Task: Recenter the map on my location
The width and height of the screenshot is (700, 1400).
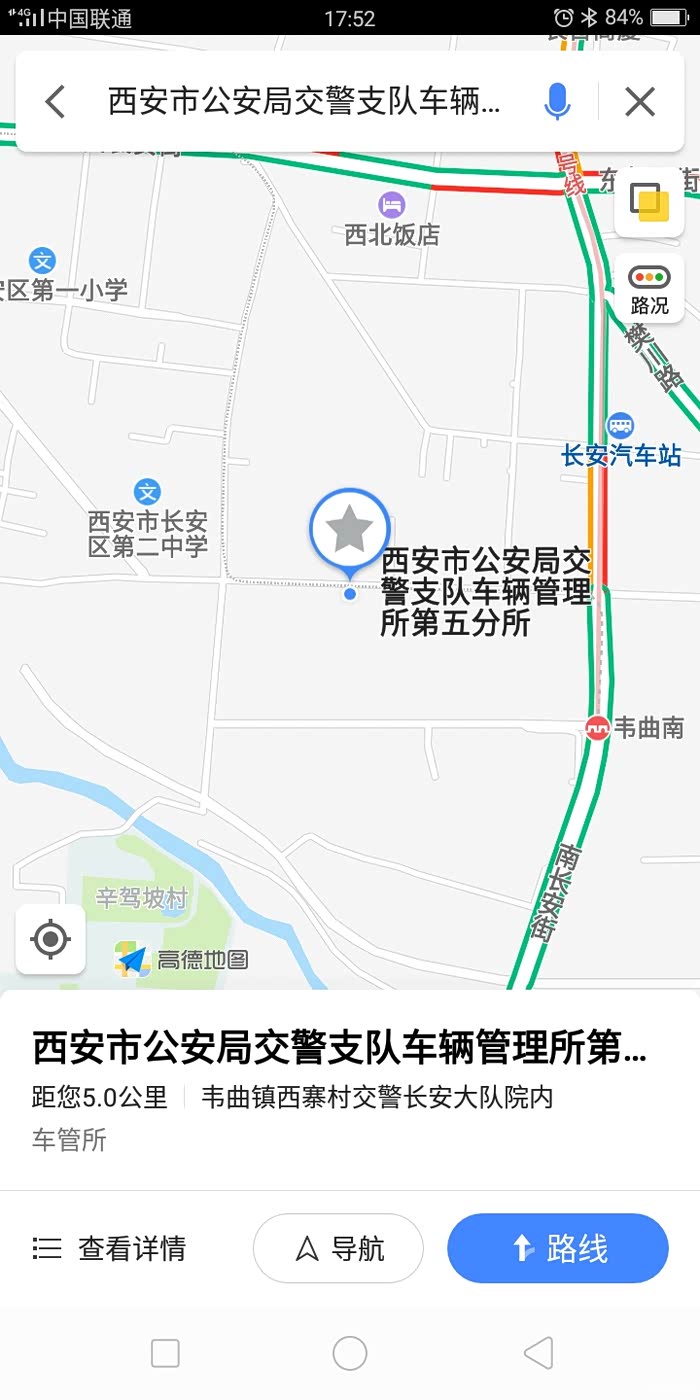Action: click(x=50, y=939)
